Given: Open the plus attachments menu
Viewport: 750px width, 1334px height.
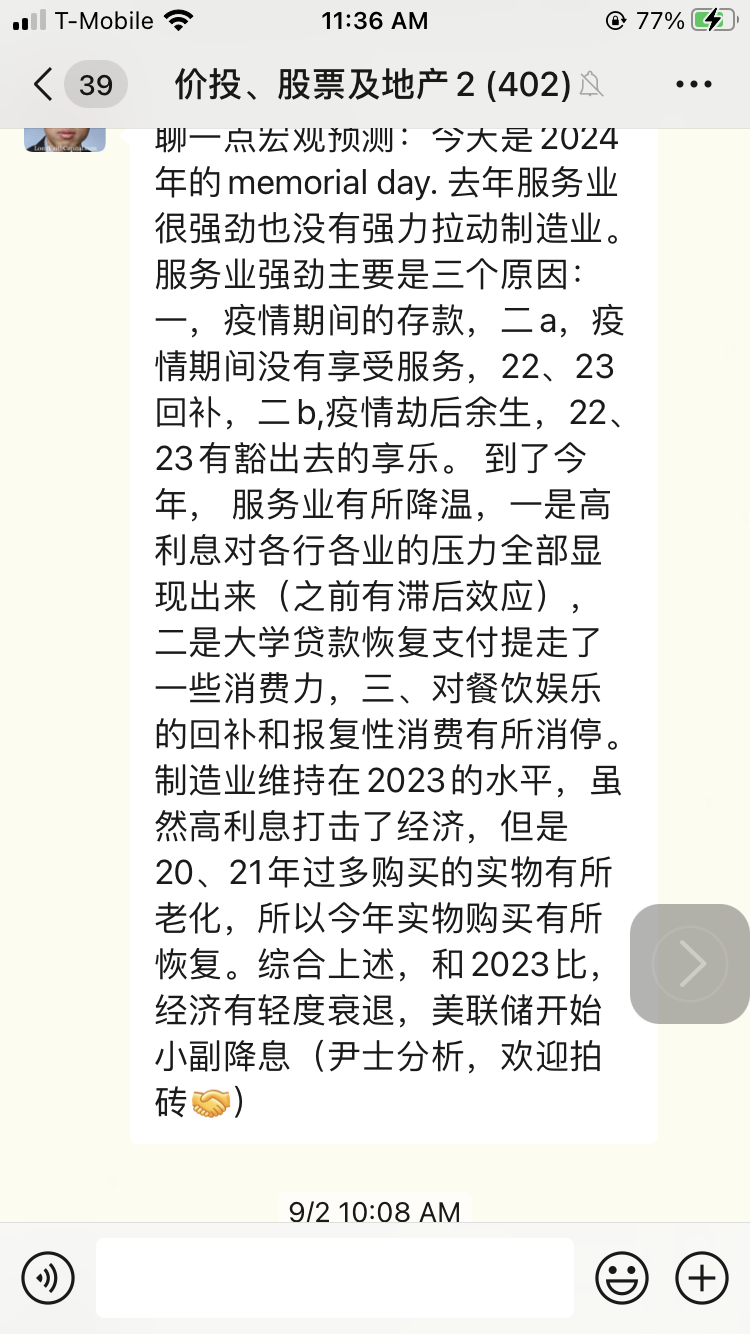Looking at the screenshot, I should click(702, 1278).
